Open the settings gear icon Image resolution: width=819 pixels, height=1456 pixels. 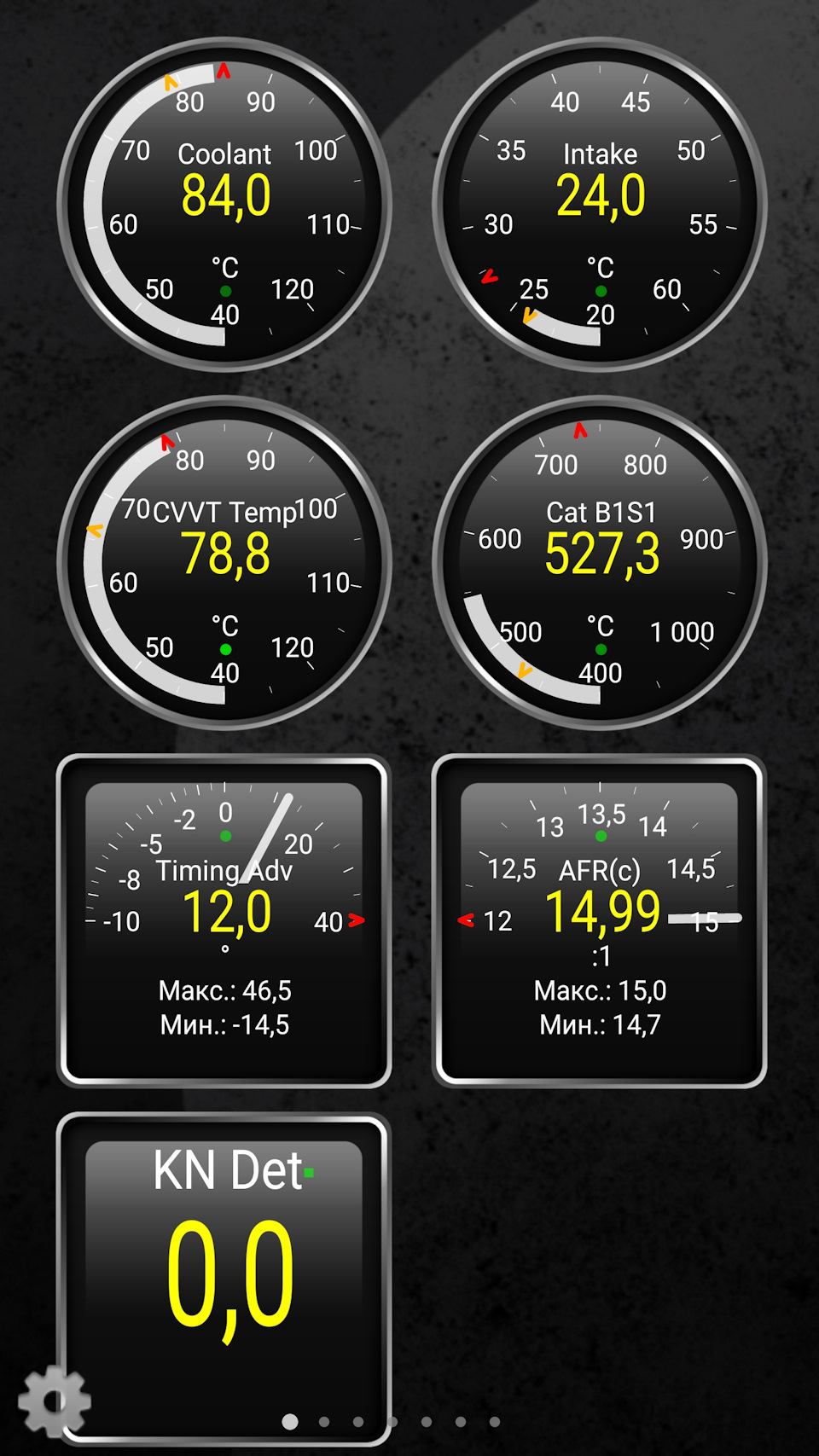pyautogui.click(x=55, y=1401)
